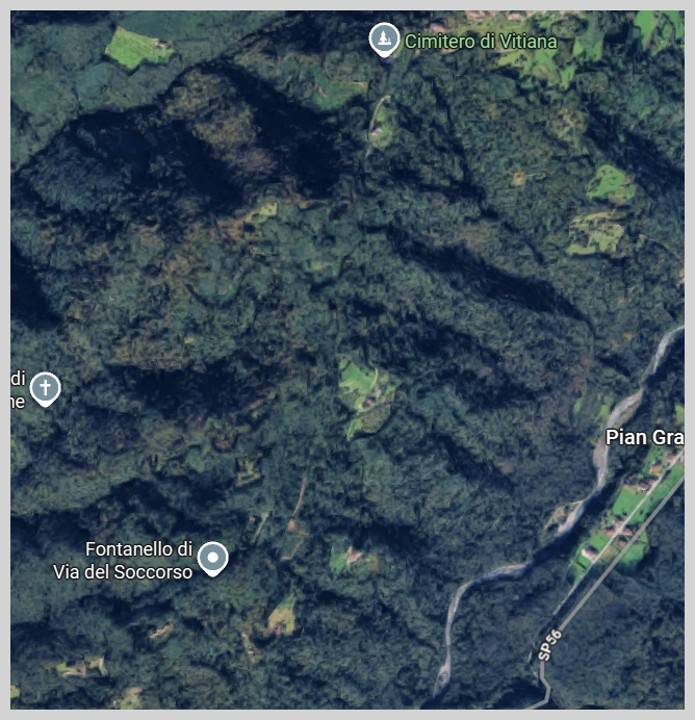The width and height of the screenshot is (695, 720).
Task: Select the Fontanello di Via del Soccorso marker
Action: coord(213,557)
